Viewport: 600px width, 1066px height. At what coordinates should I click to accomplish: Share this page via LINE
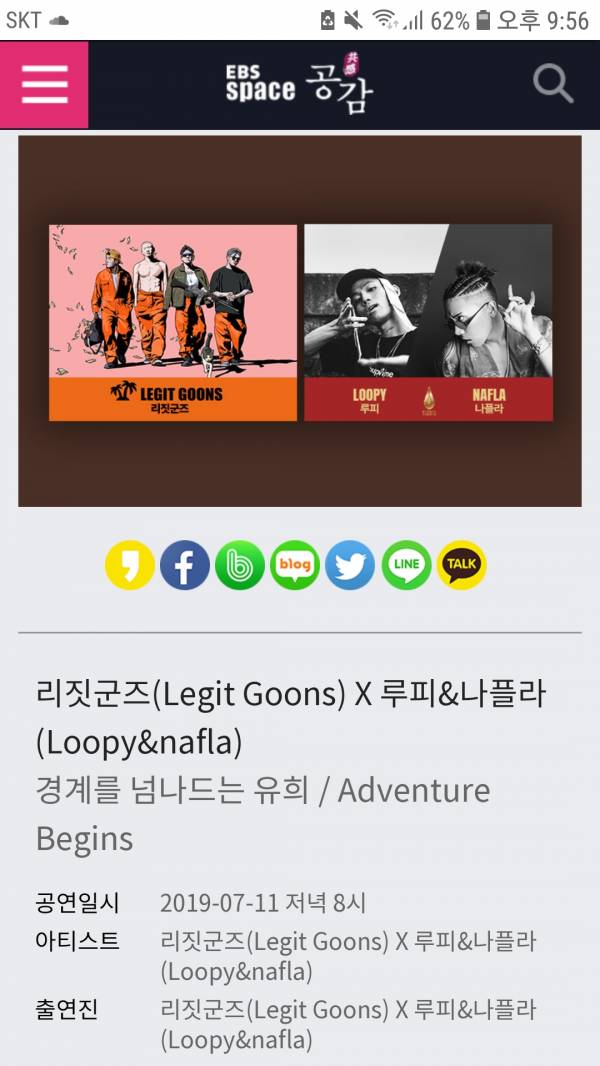click(x=406, y=565)
